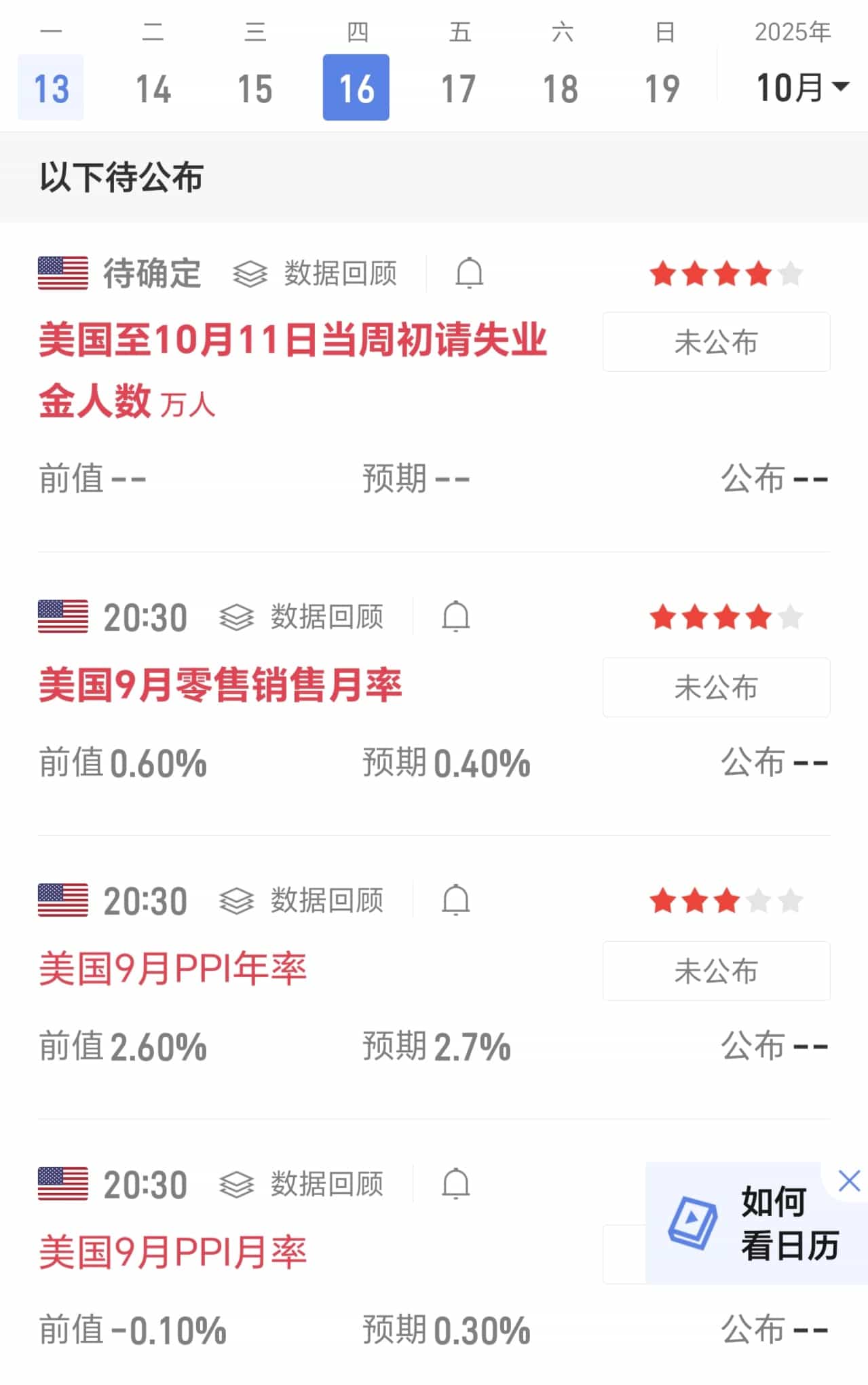Switch to Tuesday the 14th

153,88
